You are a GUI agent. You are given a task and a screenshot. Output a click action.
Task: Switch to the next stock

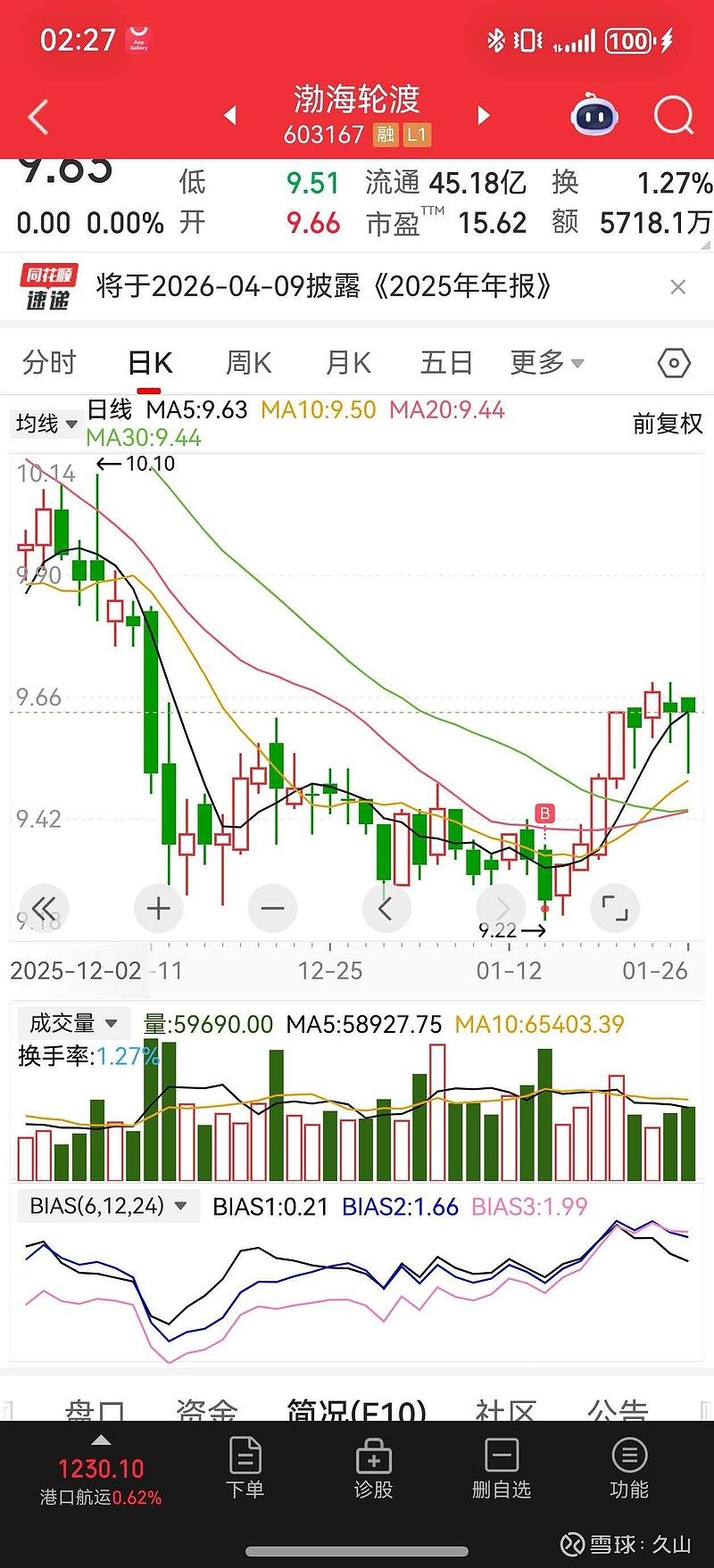click(484, 115)
